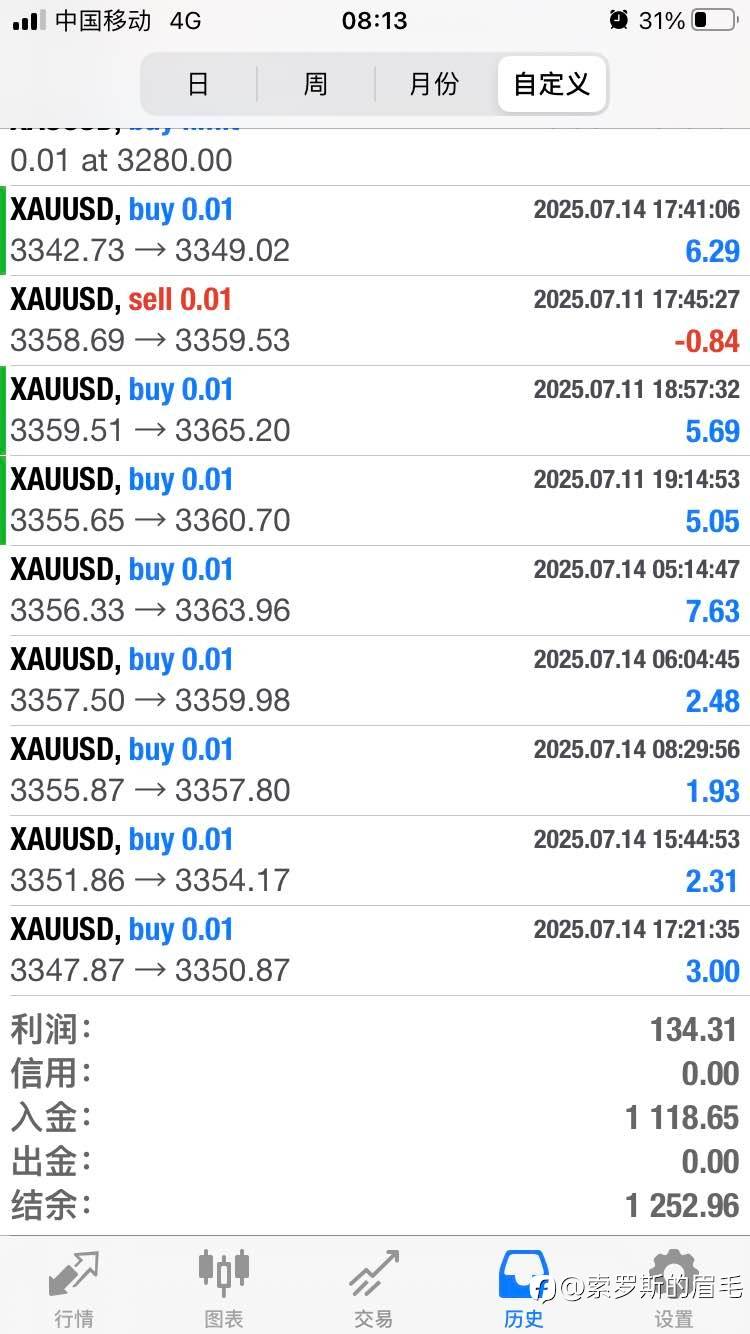View the trade dated 2025.07.11 19:14:53
Viewport: 750px width, 1334px height.
(375, 501)
